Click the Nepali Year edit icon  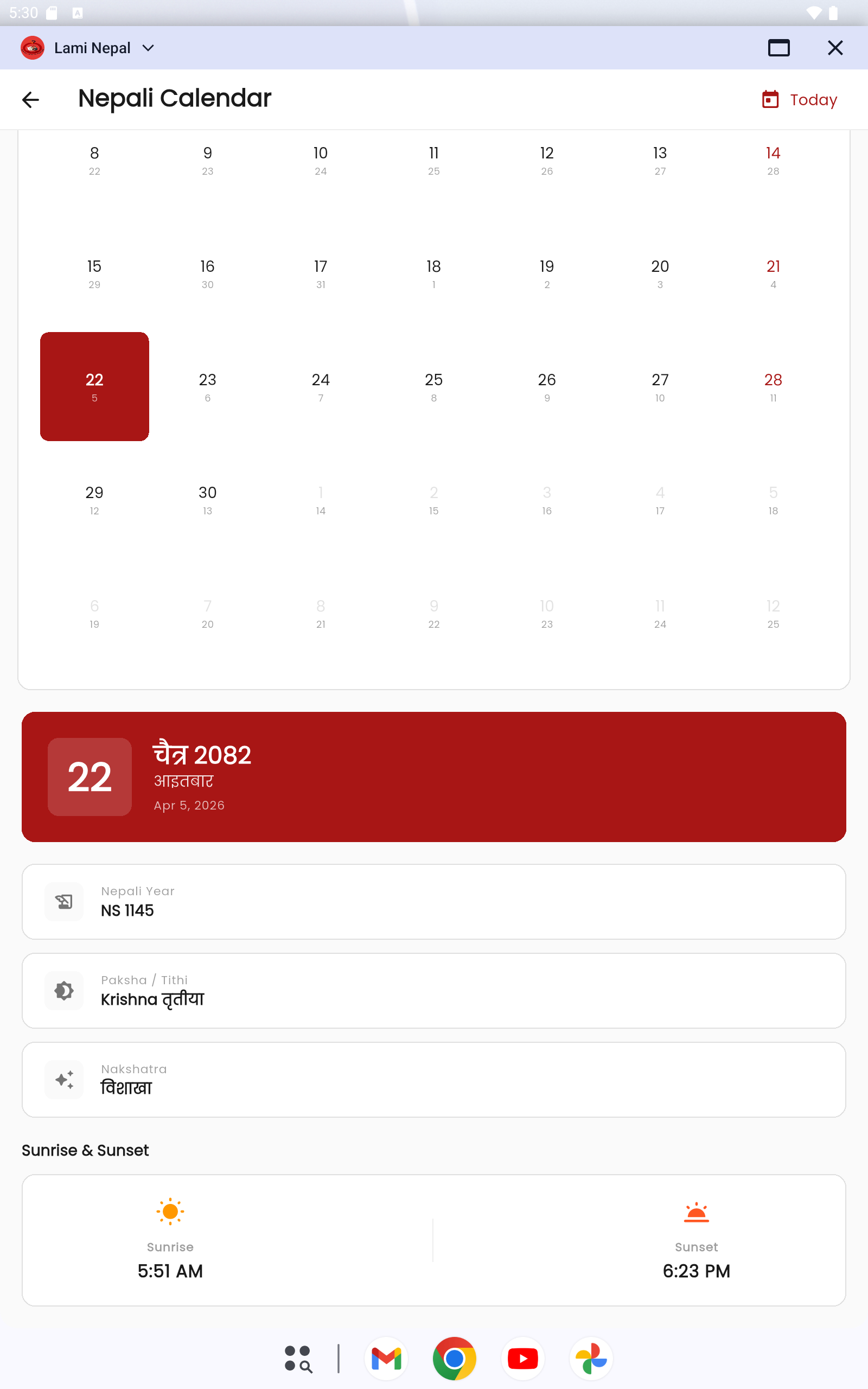click(x=63, y=901)
